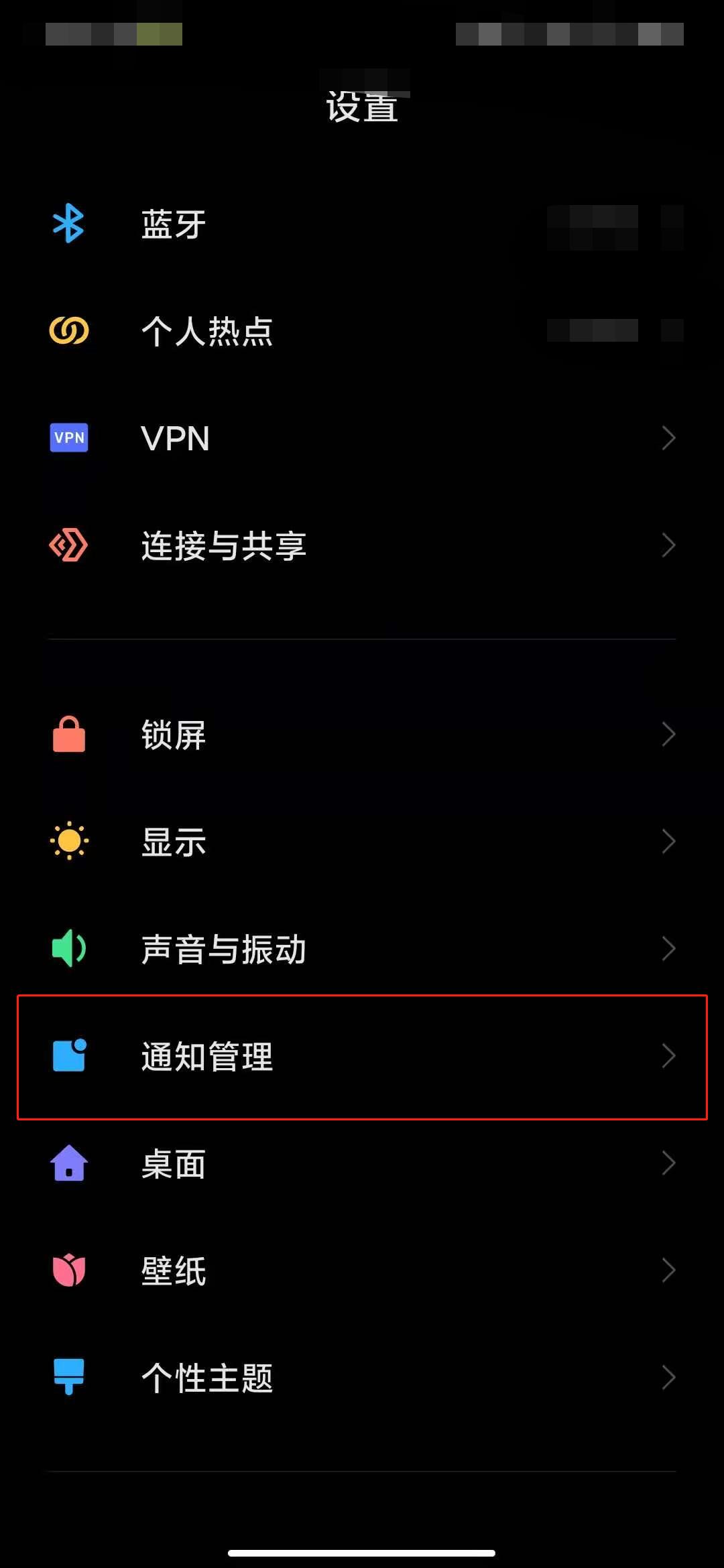
Task: Open the 显示 settings entry
Action: [x=362, y=842]
